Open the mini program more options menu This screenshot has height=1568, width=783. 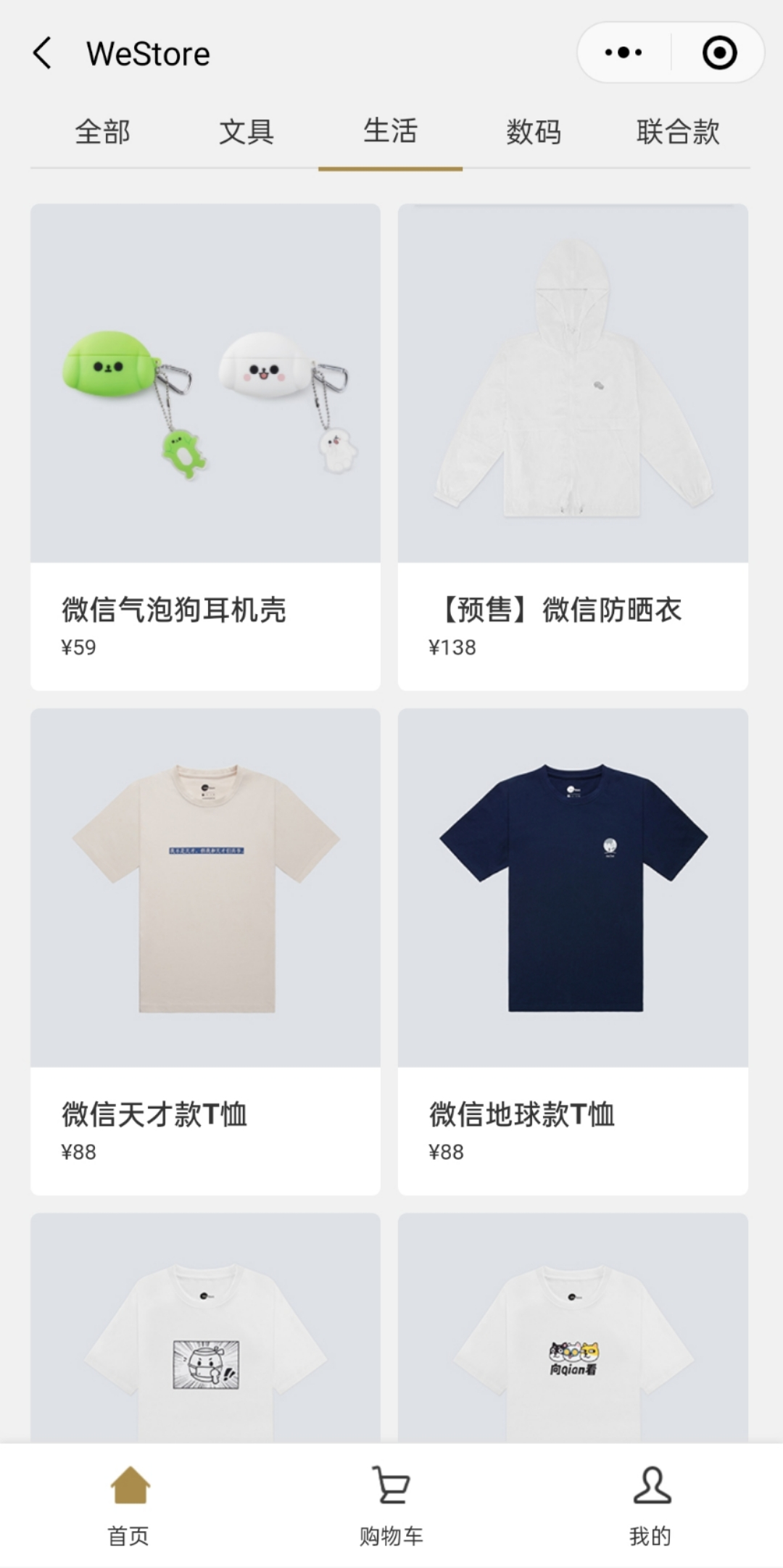pos(623,52)
